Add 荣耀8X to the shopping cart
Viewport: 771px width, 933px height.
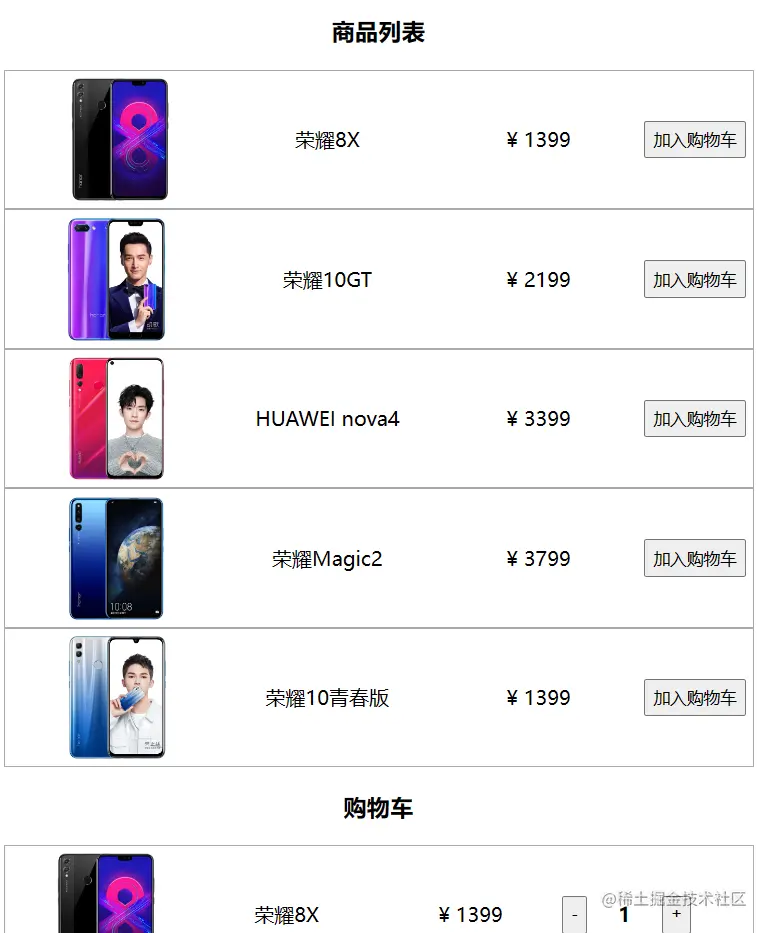click(x=694, y=140)
